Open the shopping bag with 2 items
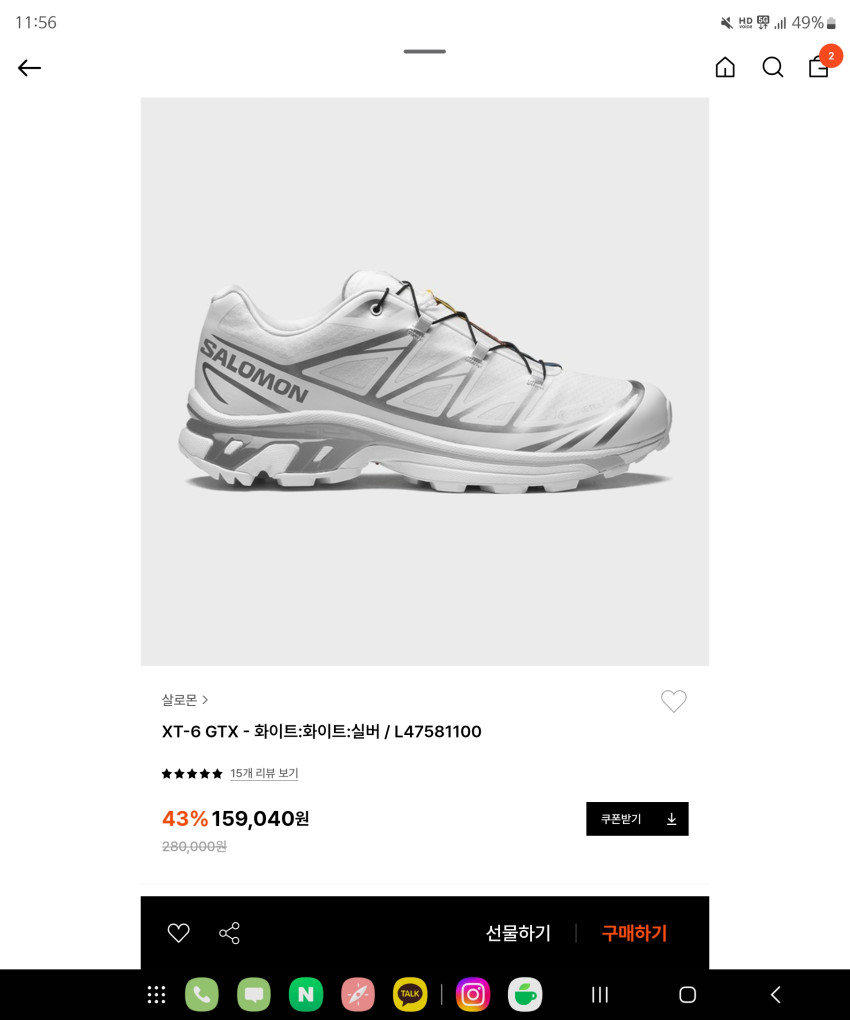This screenshot has height=1020, width=850. point(819,66)
